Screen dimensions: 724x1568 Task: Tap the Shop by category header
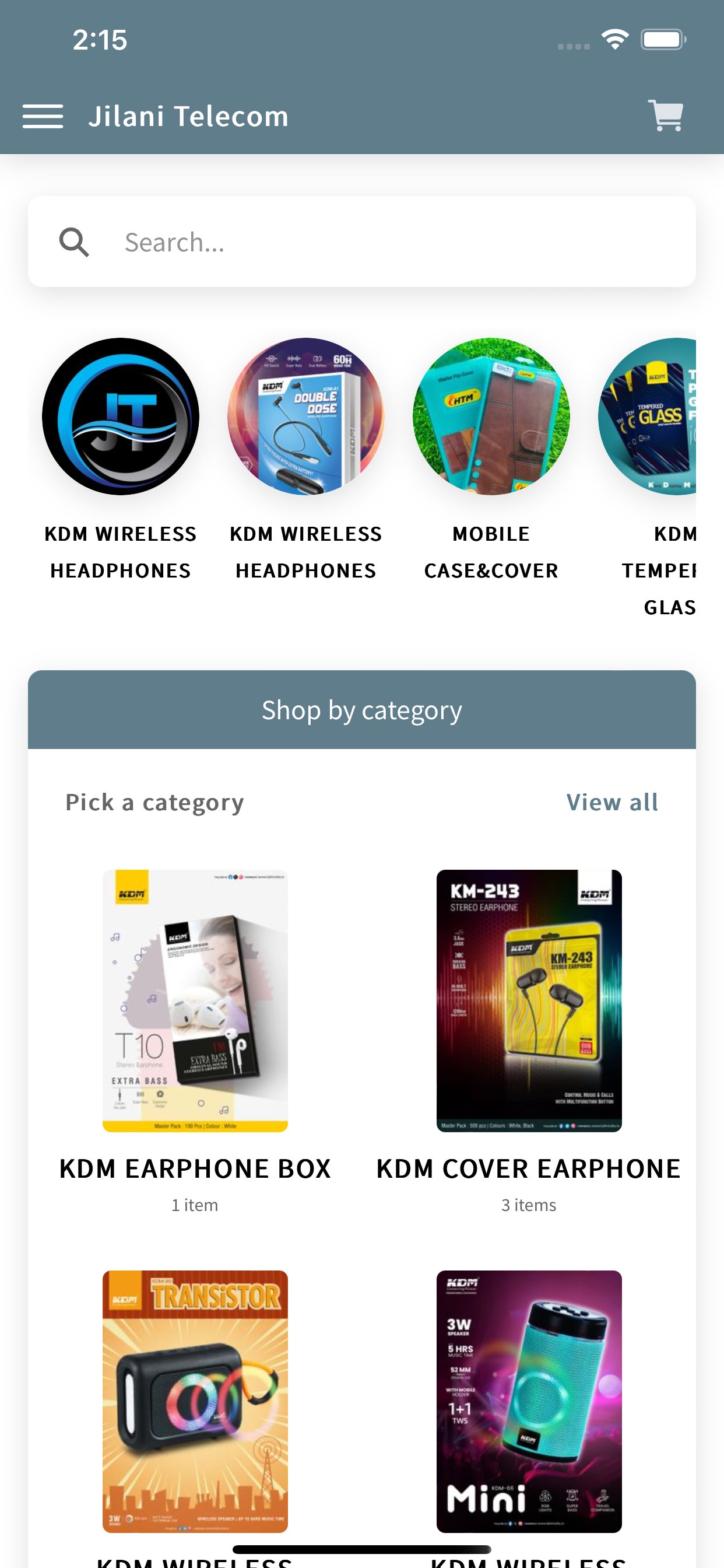(x=362, y=709)
